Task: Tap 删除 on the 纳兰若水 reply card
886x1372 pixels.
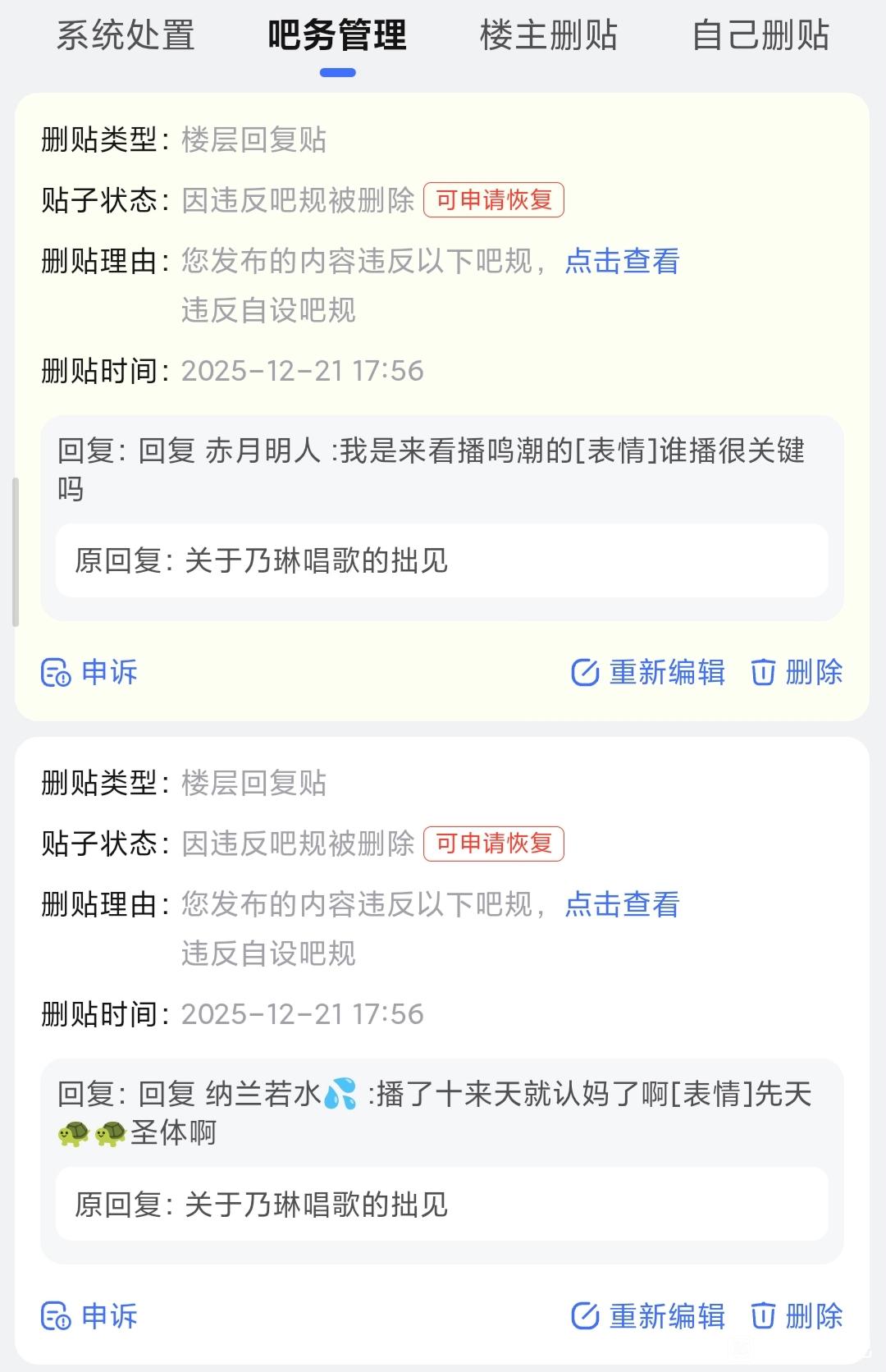Action: click(x=797, y=1316)
